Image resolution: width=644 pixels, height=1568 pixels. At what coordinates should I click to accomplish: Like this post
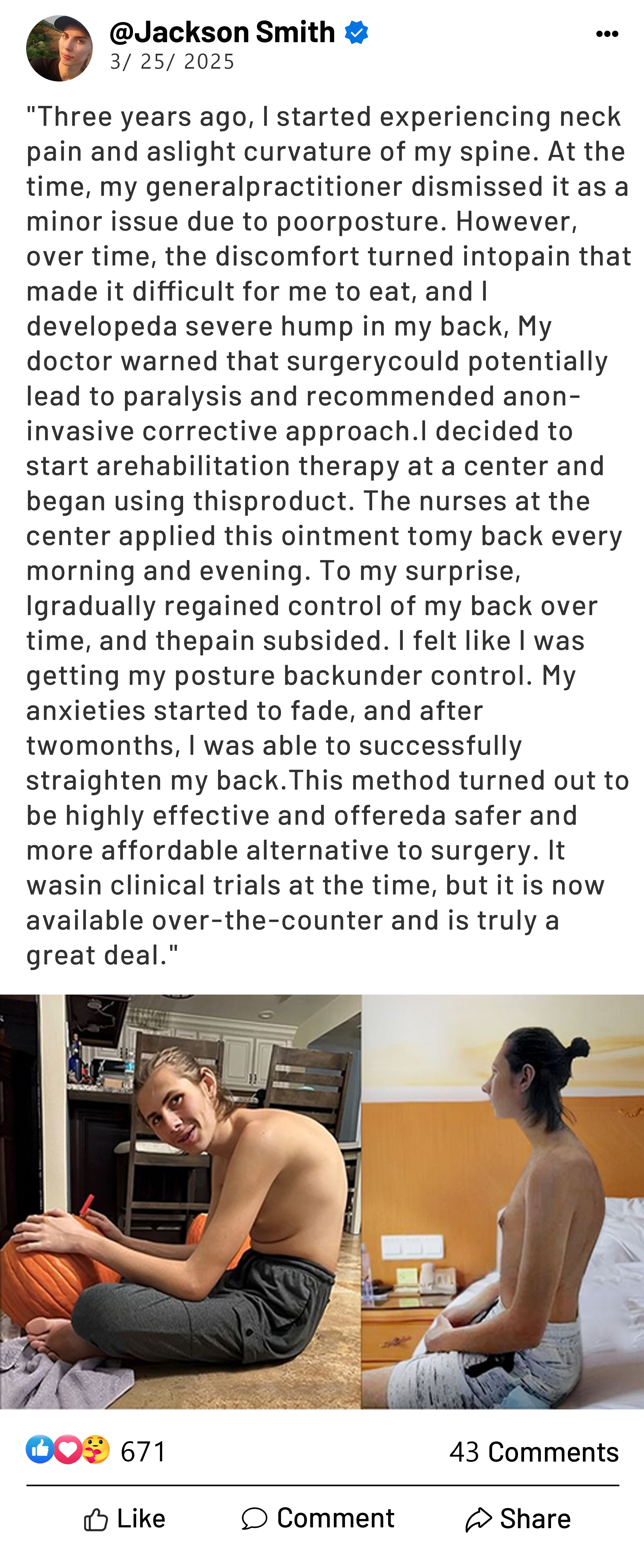point(125,1519)
